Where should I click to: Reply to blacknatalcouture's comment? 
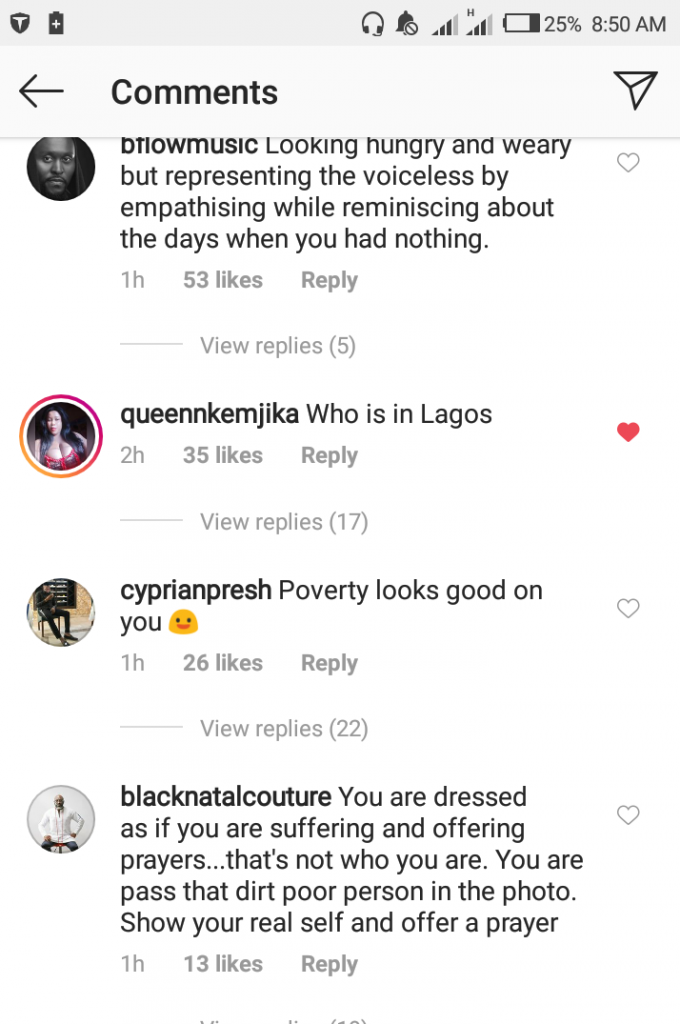329,964
